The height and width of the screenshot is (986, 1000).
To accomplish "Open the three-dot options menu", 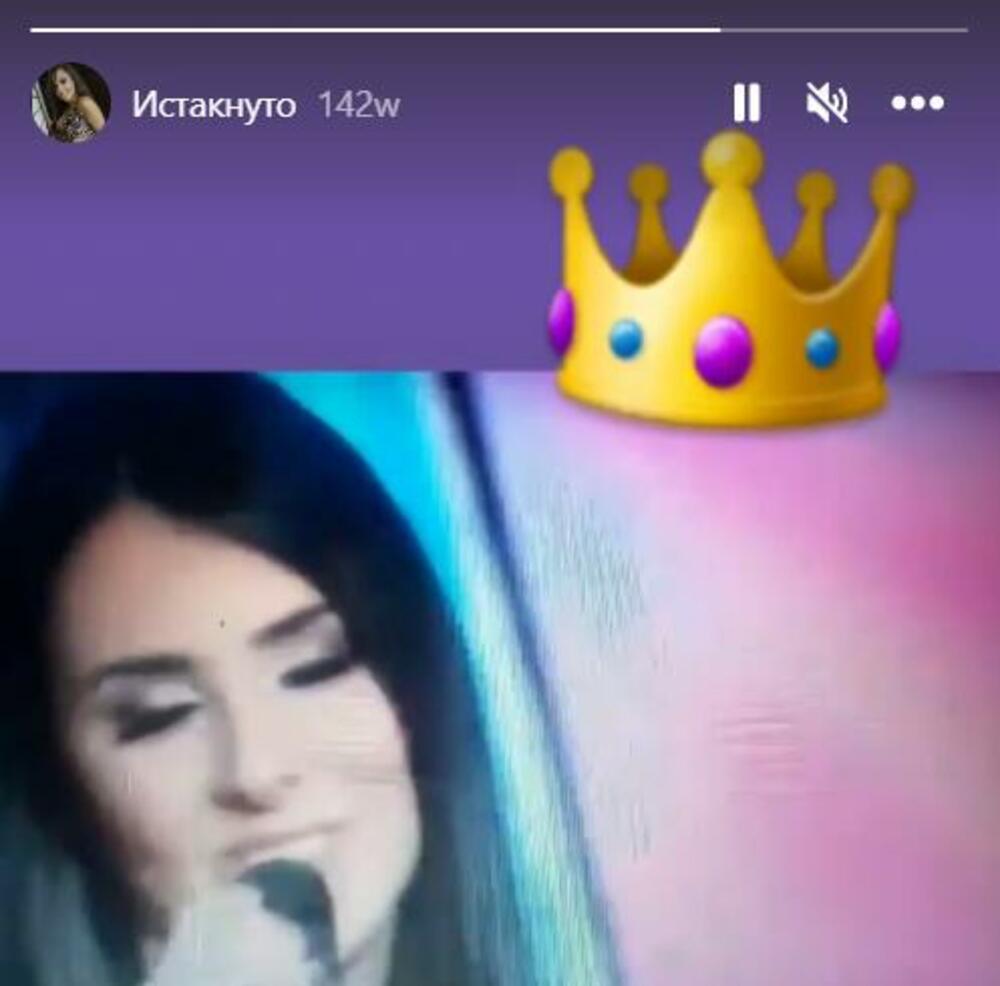I will click(x=917, y=103).
